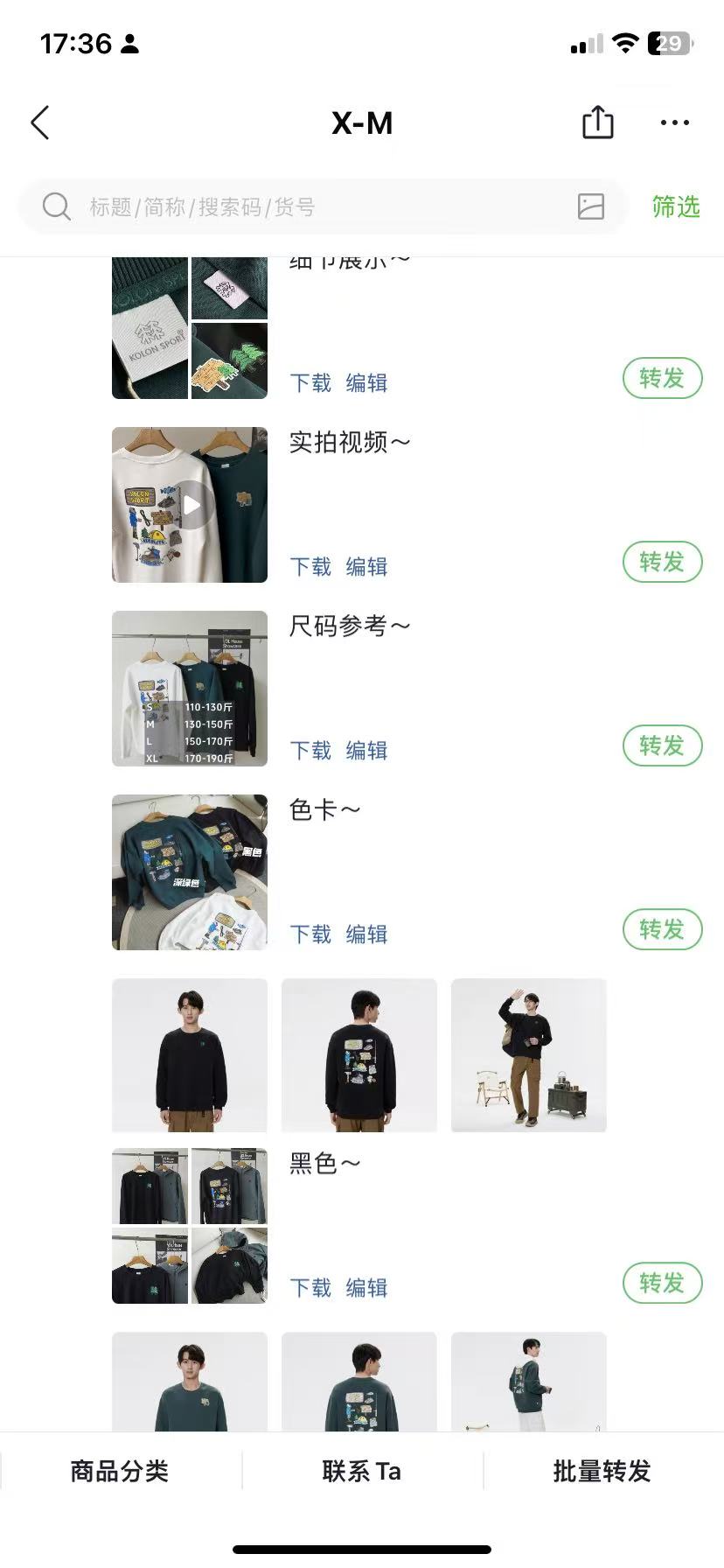Open the 尺码参考 size chart image
The width and height of the screenshot is (724, 1568).
pos(190,689)
